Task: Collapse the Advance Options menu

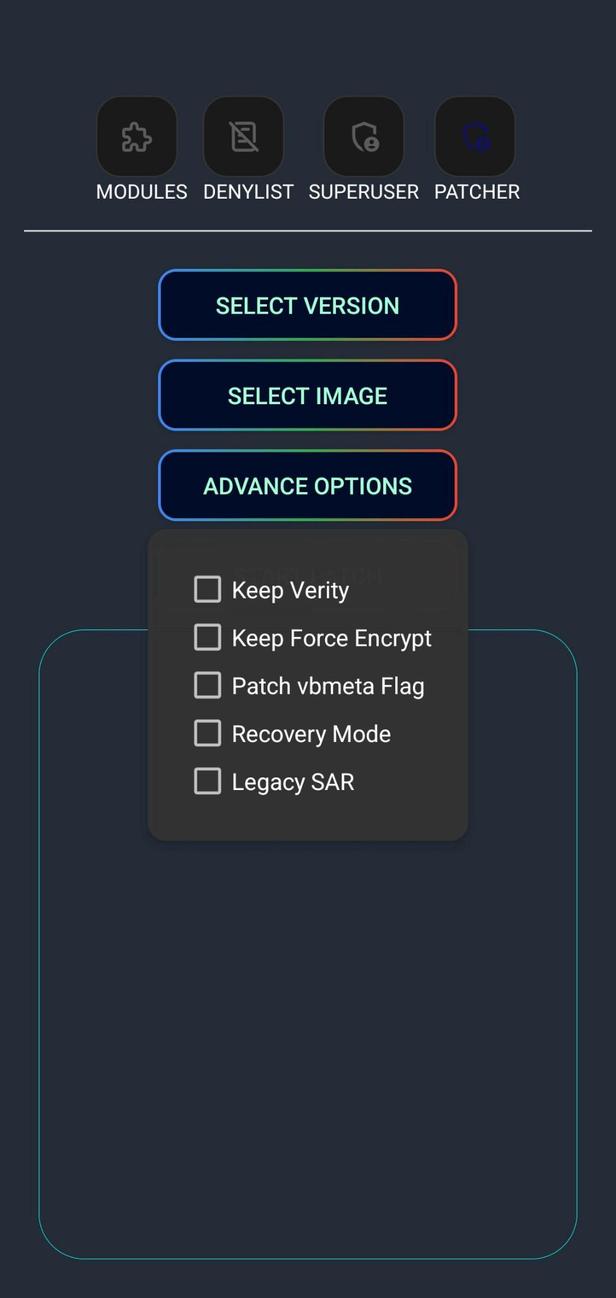Action: [x=307, y=486]
